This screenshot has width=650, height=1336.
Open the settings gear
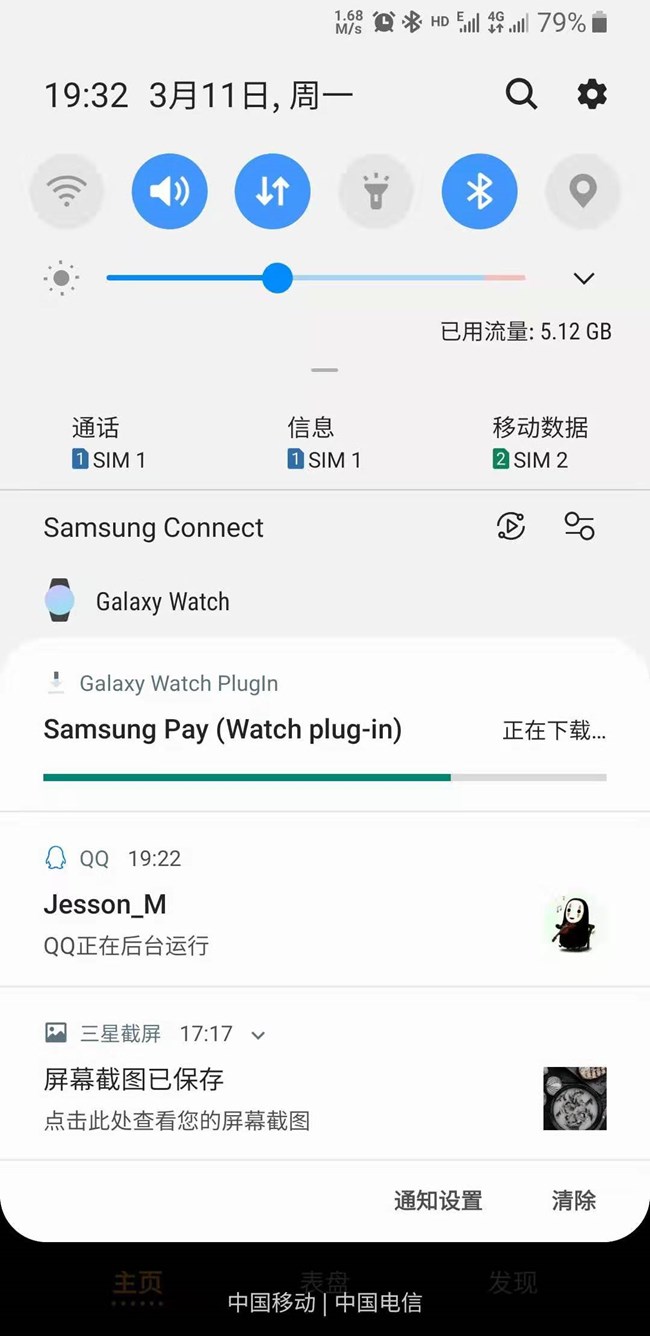point(592,94)
